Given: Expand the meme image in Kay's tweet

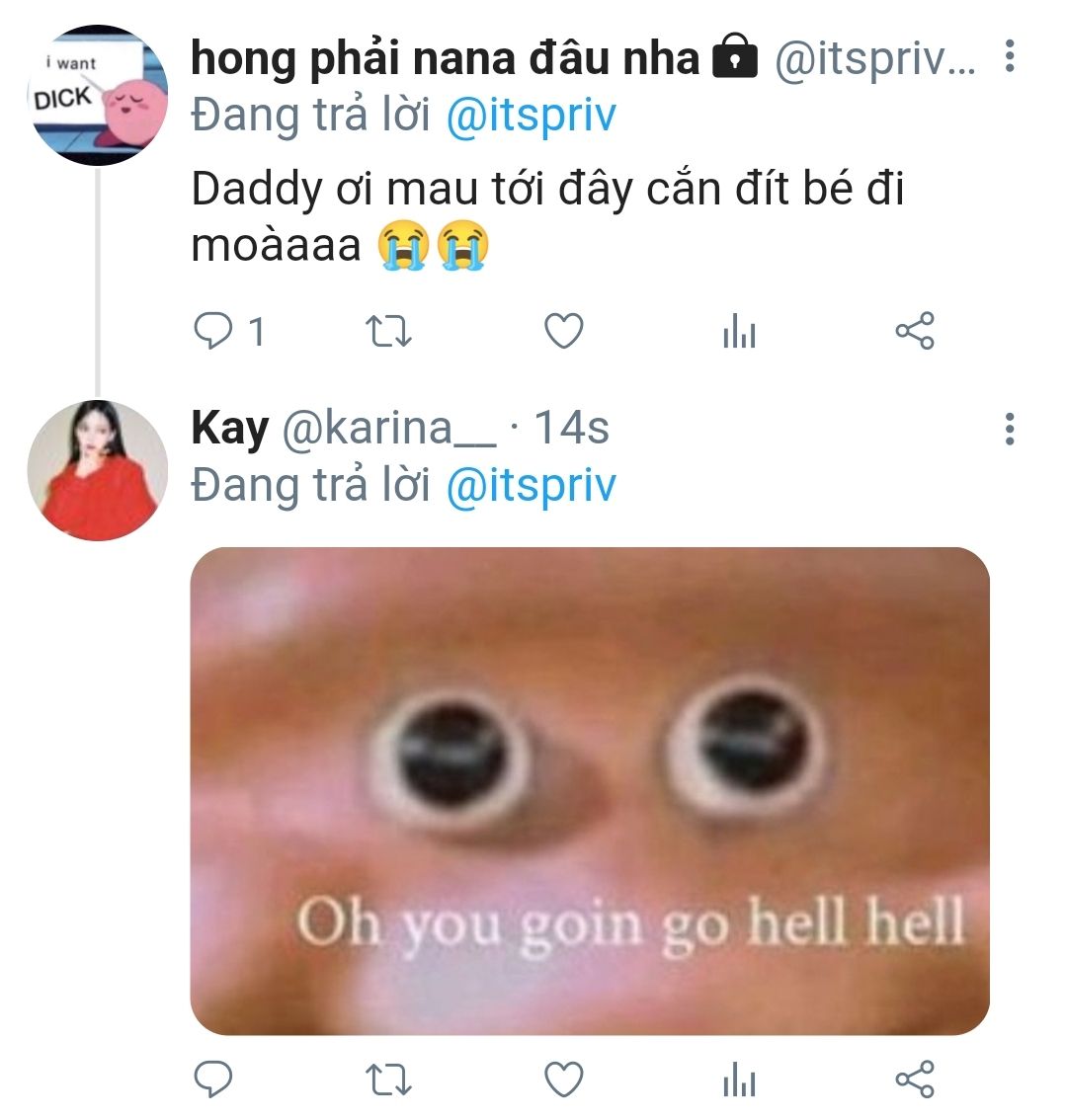Looking at the screenshot, I should pos(590,790).
